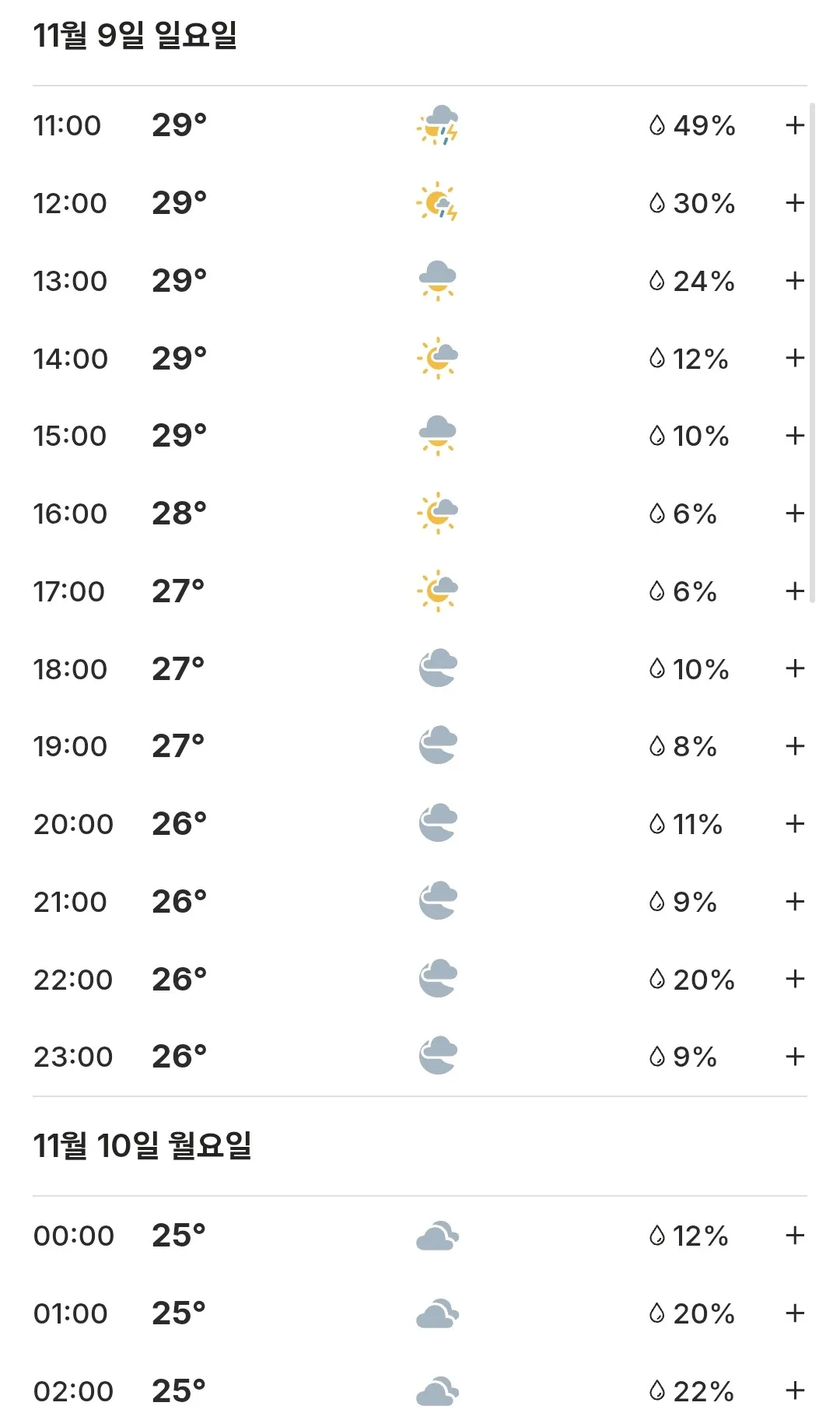The width and height of the screenshot is (840, 1420).
Task: Tap the plus on the 17:00 row
Action: pyautogui.click(x=794, y=591)
